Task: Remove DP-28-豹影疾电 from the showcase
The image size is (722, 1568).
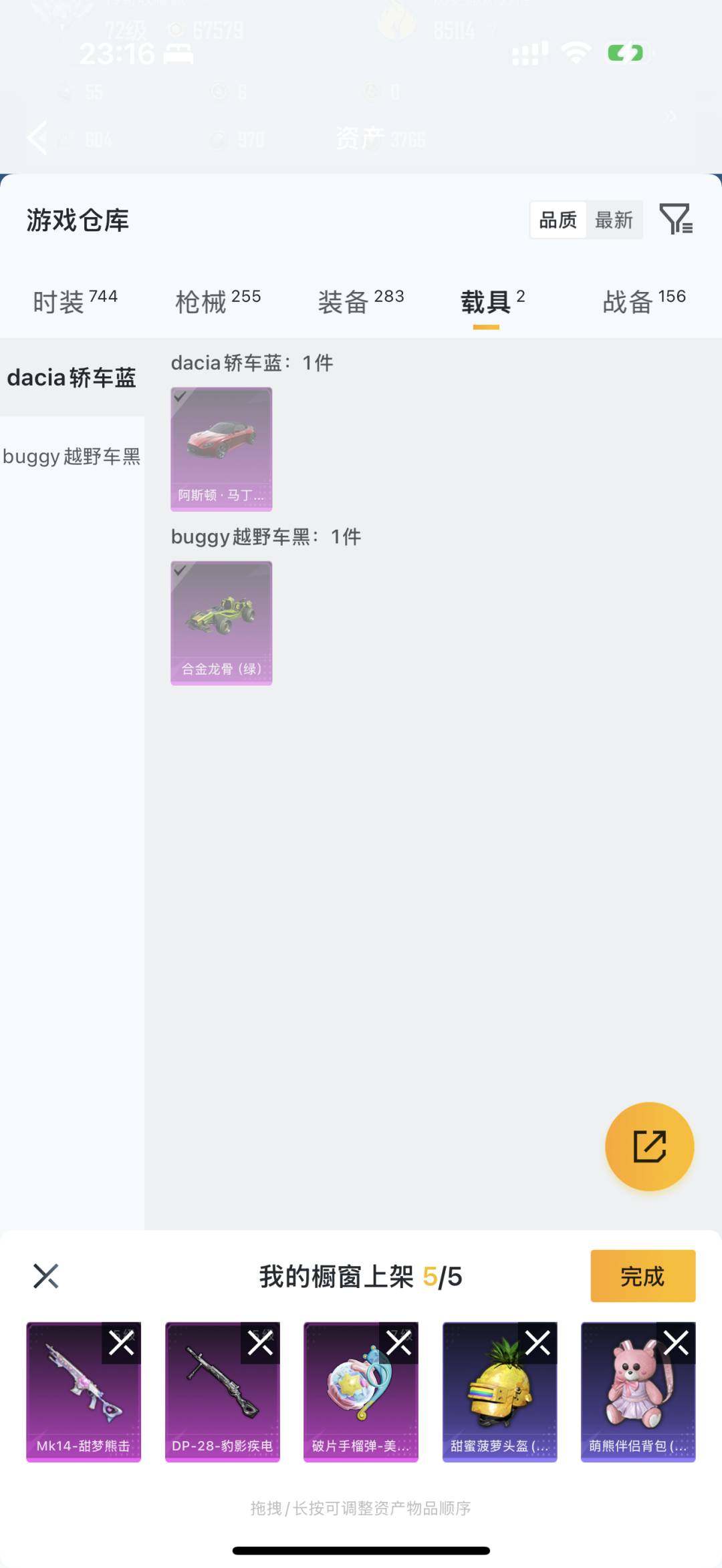Action: coord(260,1343)
